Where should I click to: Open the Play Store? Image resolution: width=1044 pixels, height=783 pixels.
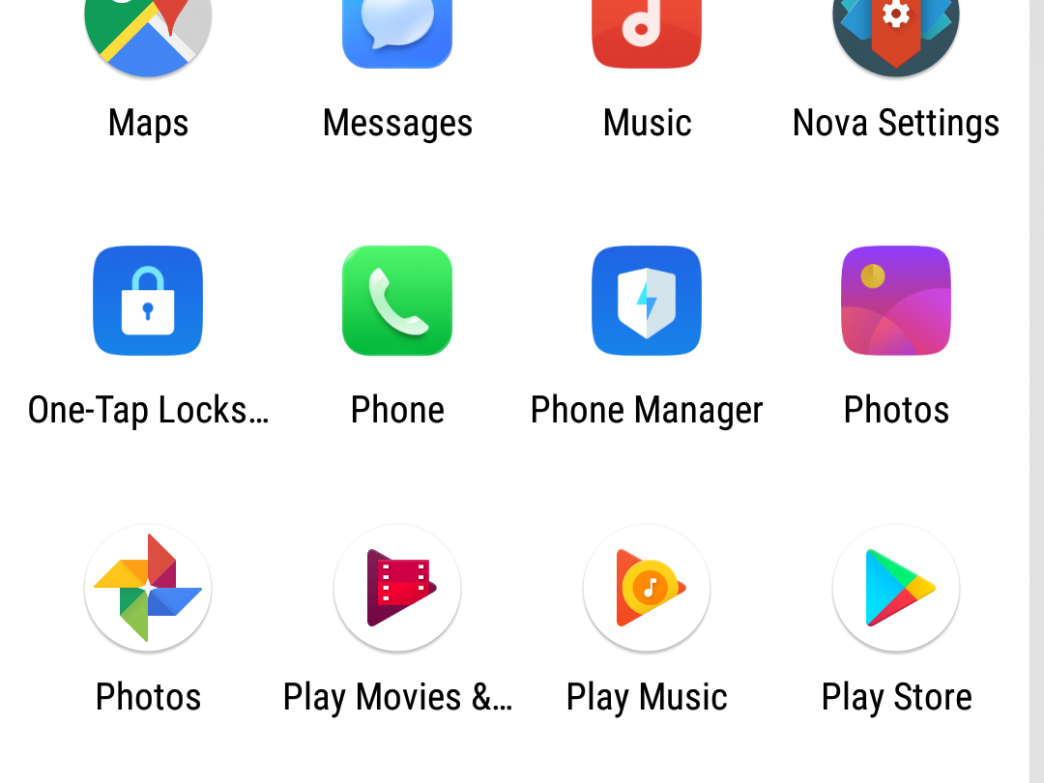click(896, 588)
